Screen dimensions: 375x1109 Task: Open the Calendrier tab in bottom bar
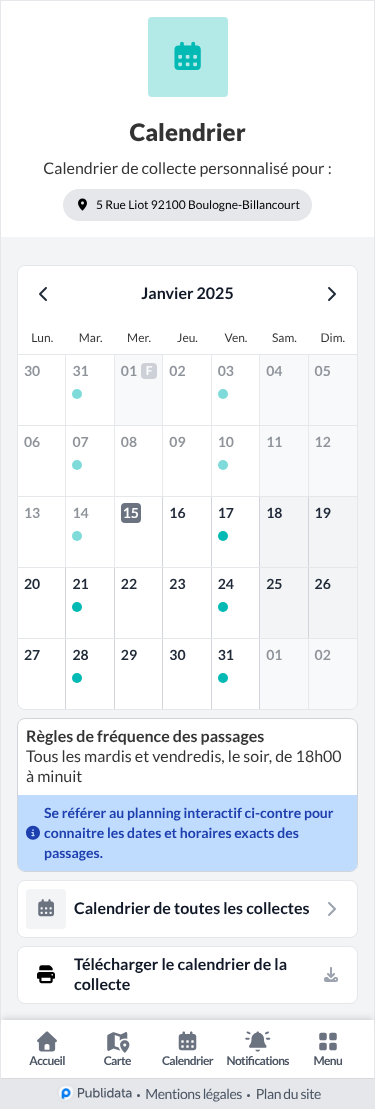[188, 1049]
